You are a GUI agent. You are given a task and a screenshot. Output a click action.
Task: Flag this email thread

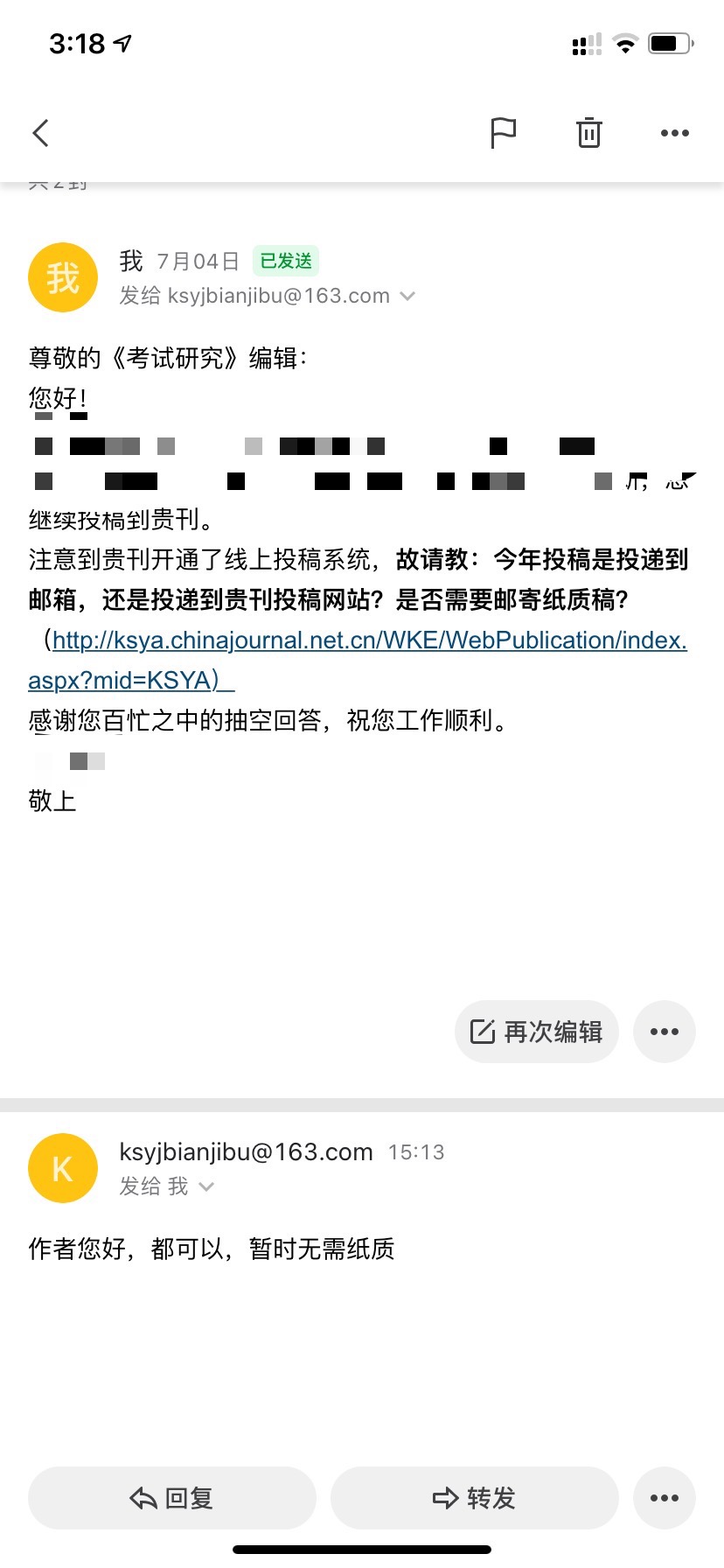pyautogui.click(x=503, y=133)
